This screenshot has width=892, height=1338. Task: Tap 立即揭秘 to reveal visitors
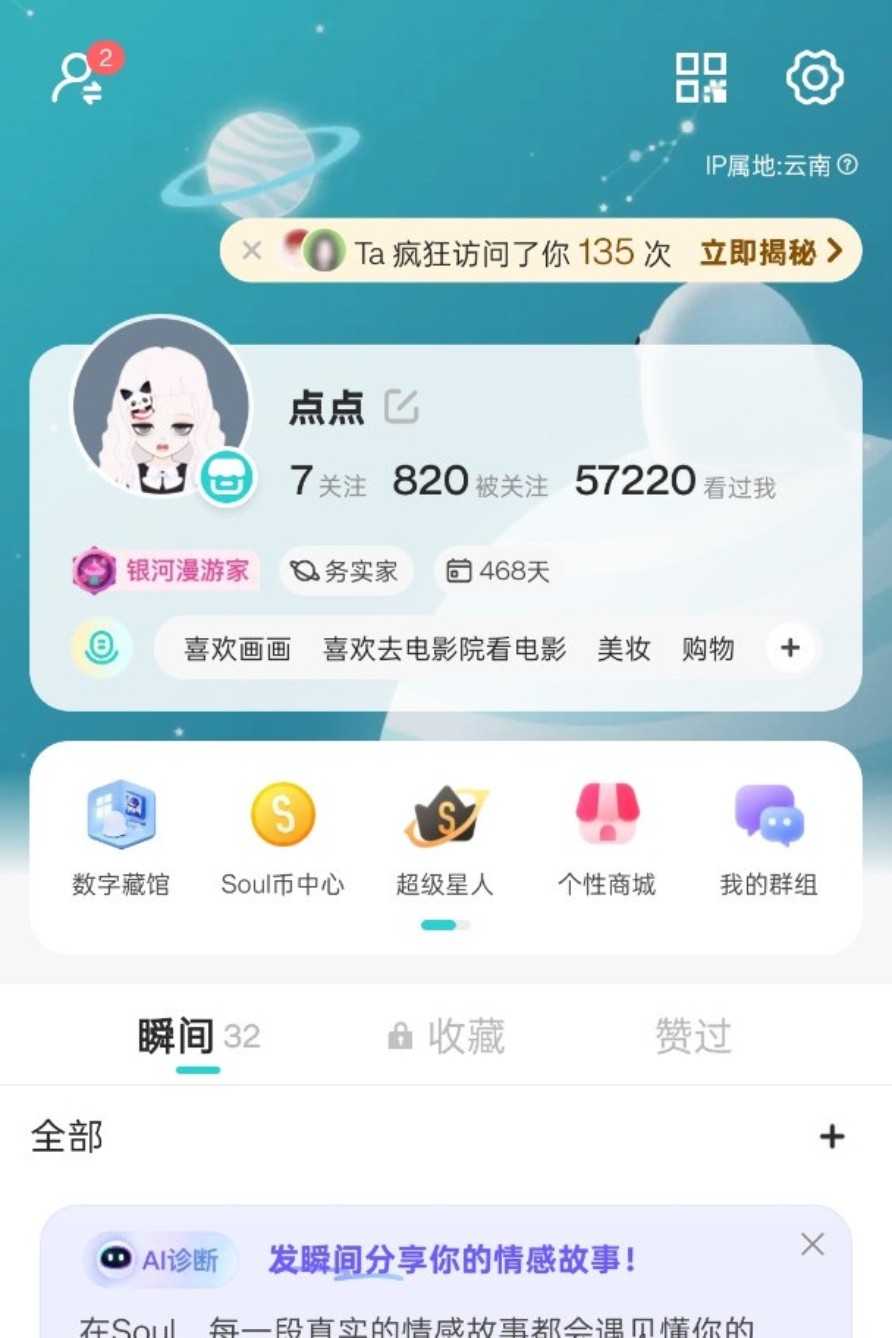pos(770,252)
